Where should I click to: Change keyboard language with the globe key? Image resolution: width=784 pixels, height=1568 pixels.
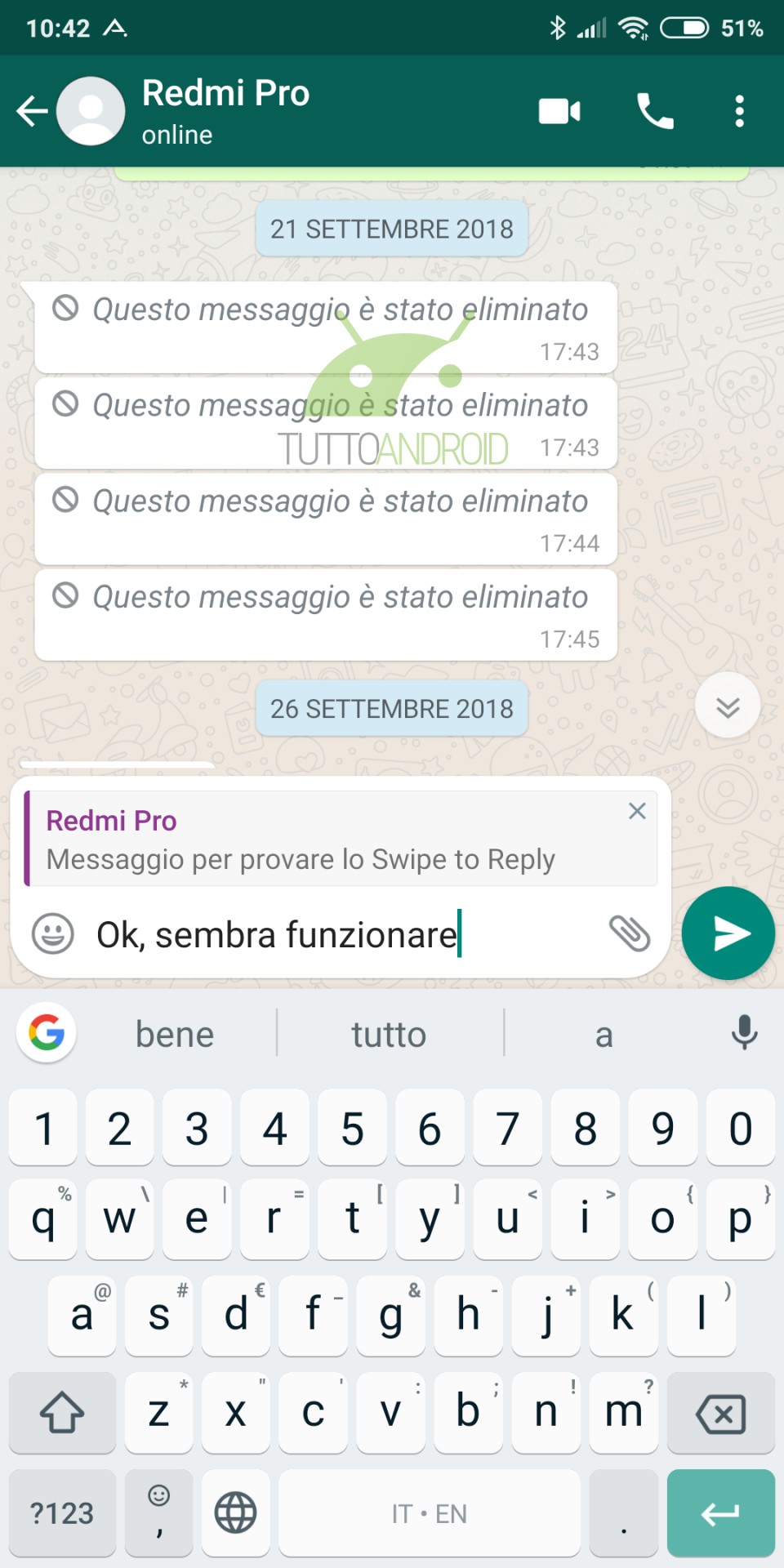coord(235,1513)
